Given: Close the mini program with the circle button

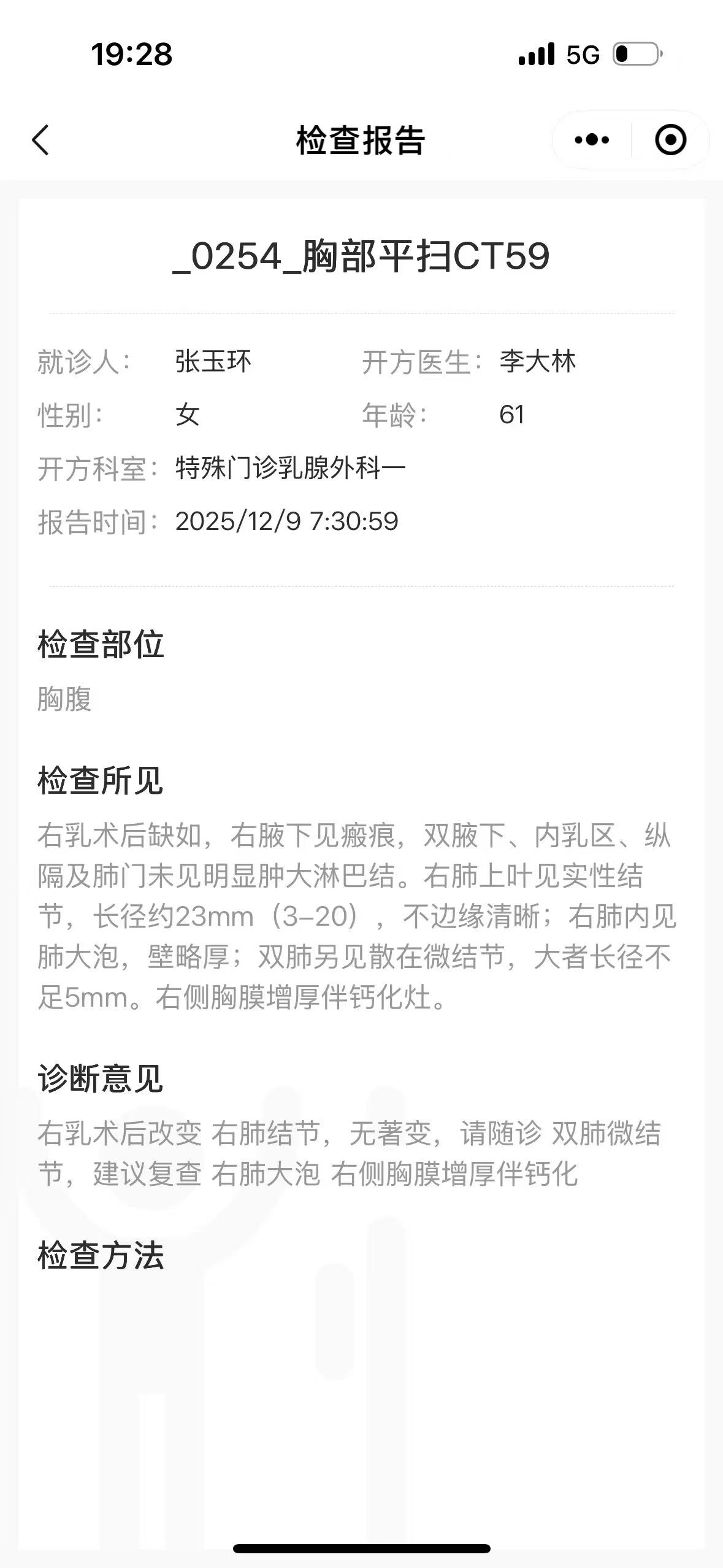Looking at the screenshot, I should point(670,140).
